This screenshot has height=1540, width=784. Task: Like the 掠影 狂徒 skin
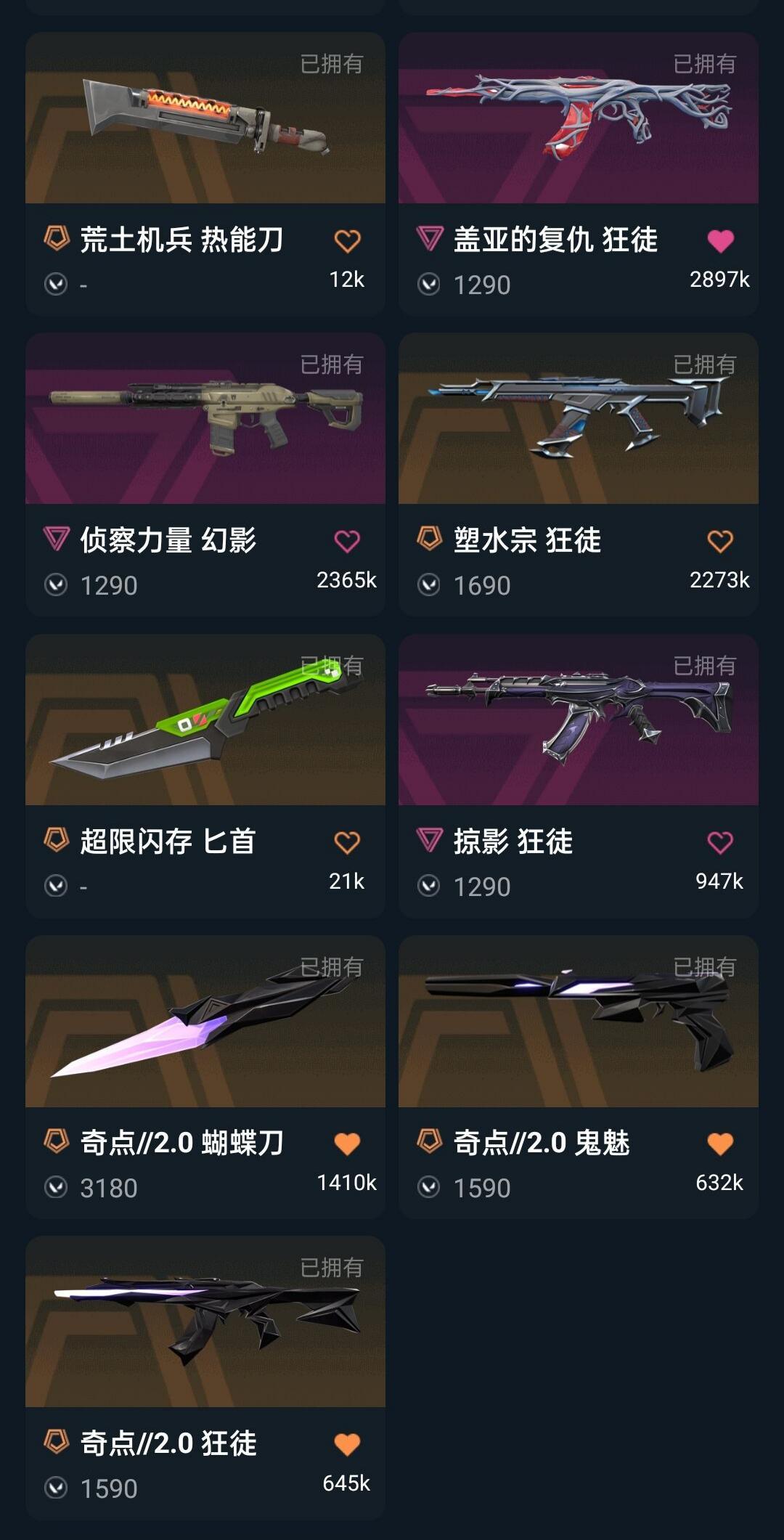720,843
